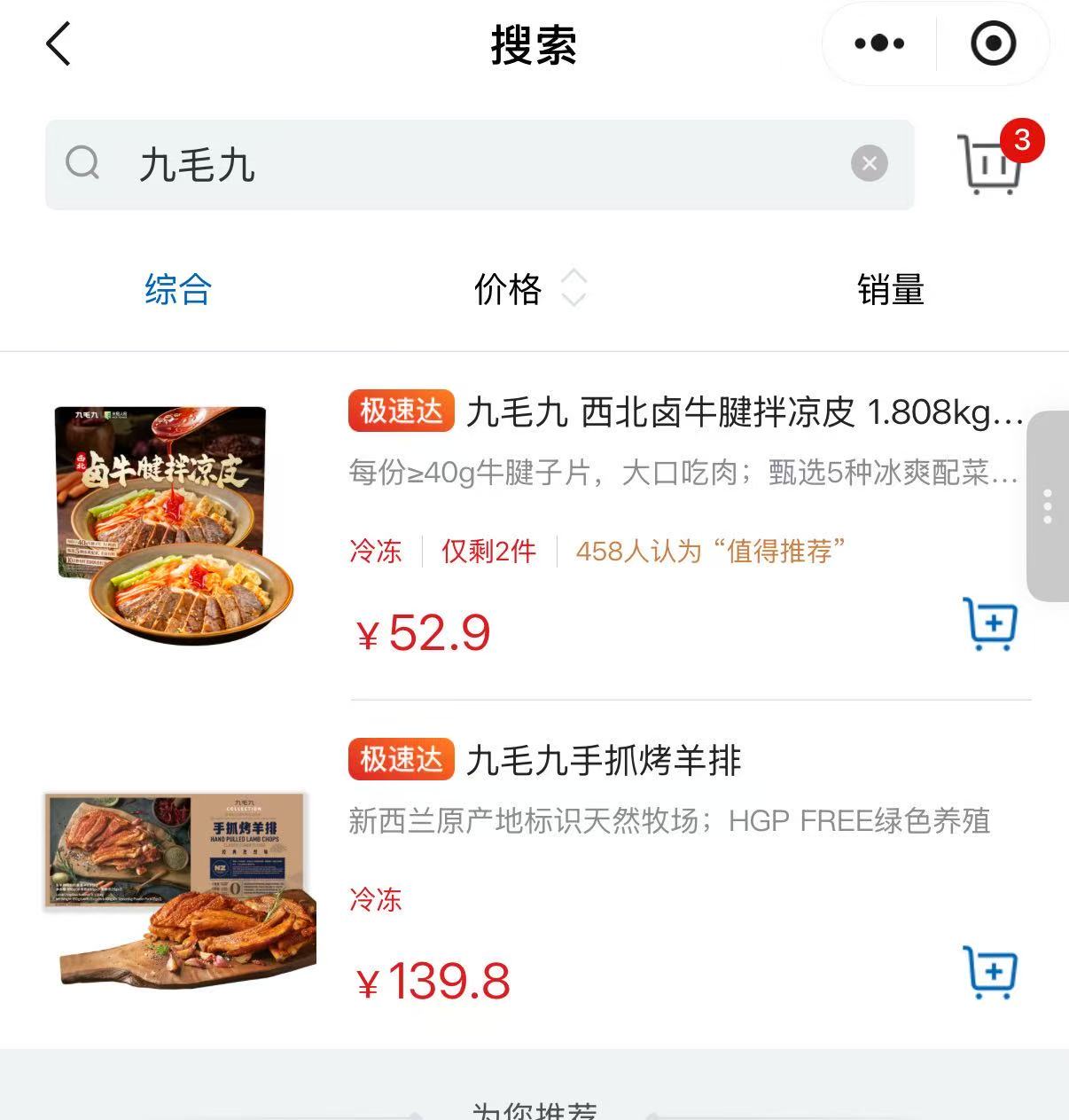
Task: View the 九毛九手抓烤羊排 product details
Action: (604, 761)
